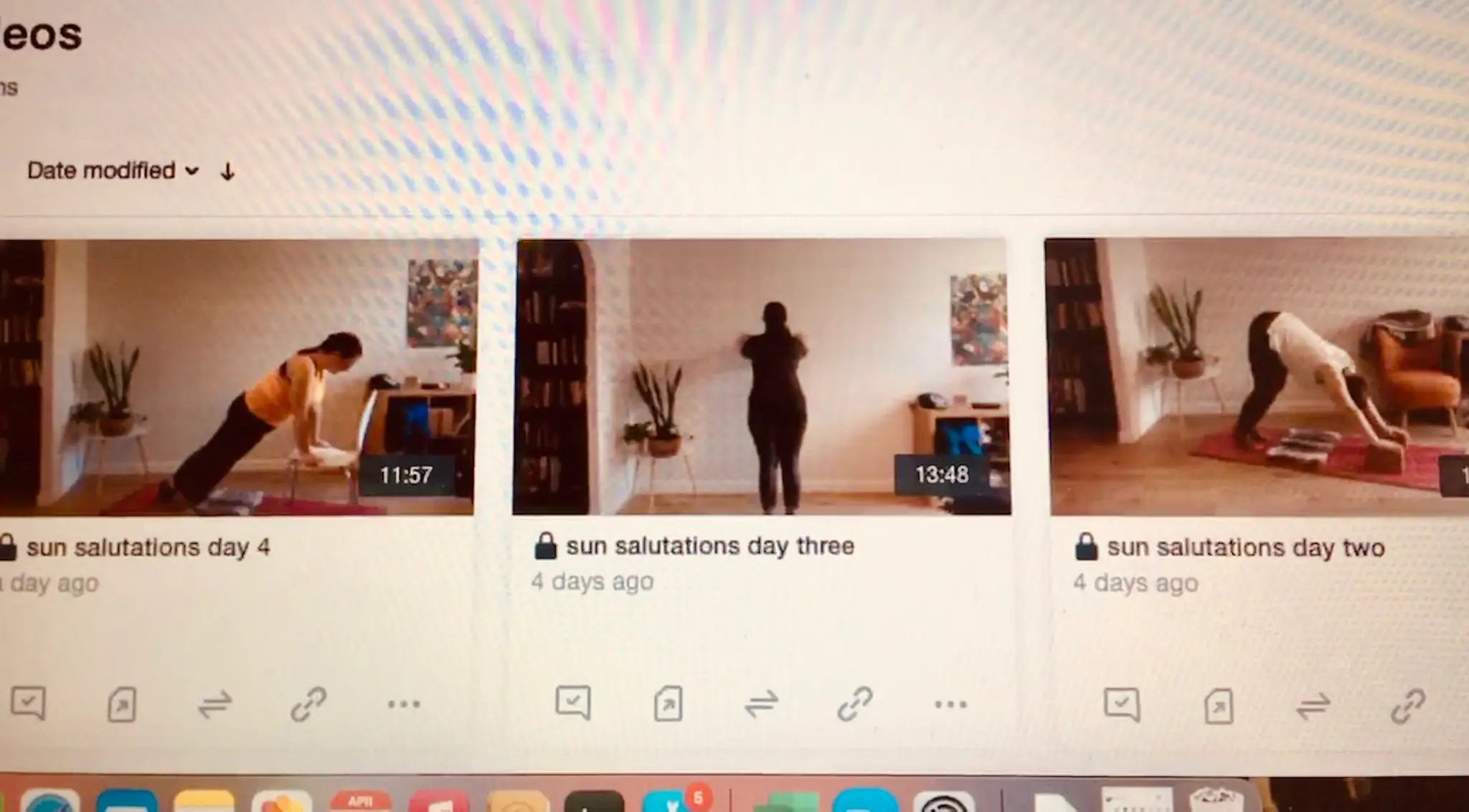Tap the swap arrows under day two video

click(1313, 706)
